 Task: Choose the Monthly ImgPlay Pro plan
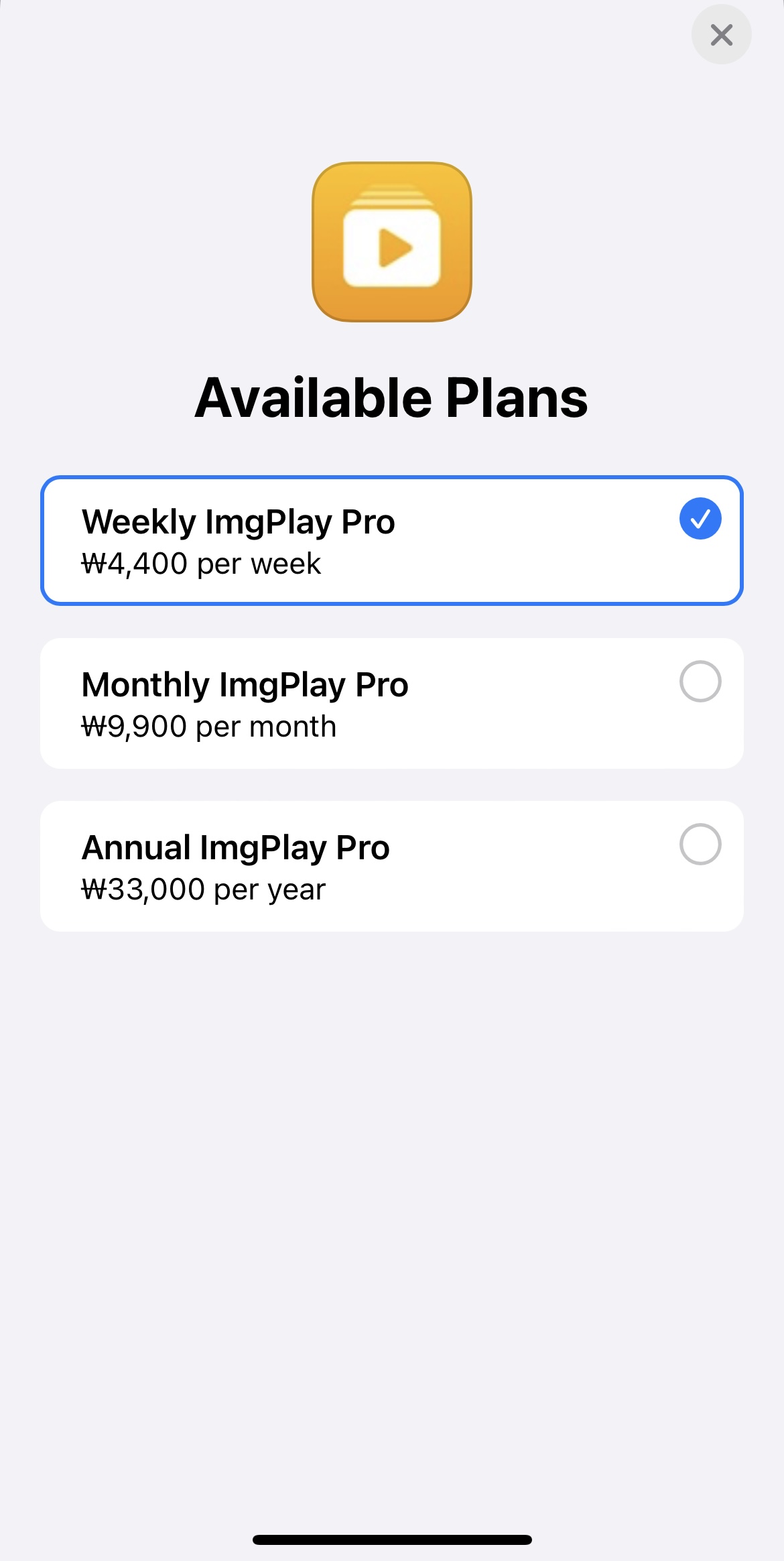(x=391, y=703)
